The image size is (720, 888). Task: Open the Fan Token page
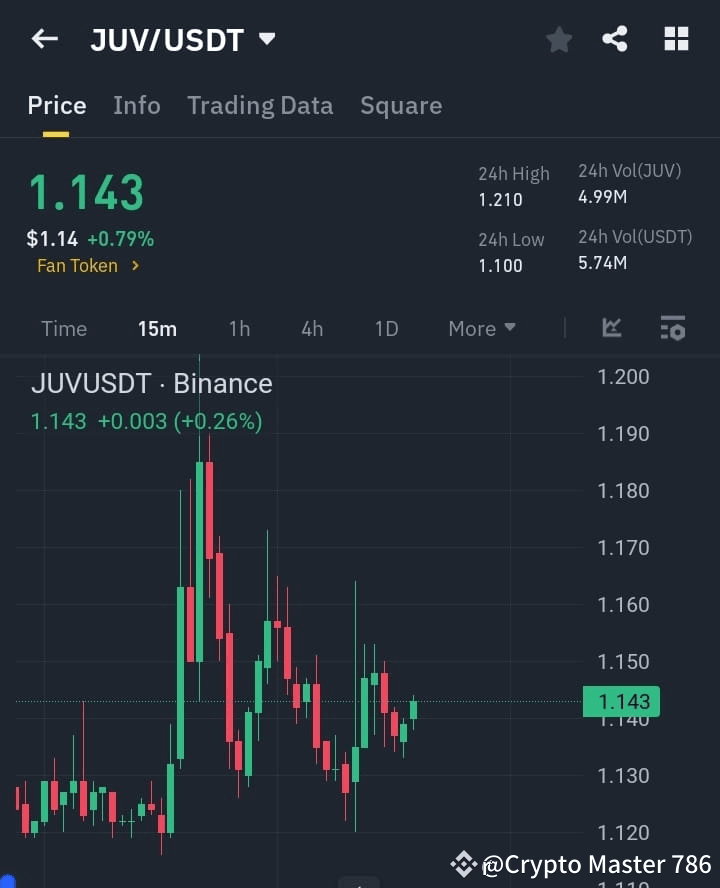point(85,265)
